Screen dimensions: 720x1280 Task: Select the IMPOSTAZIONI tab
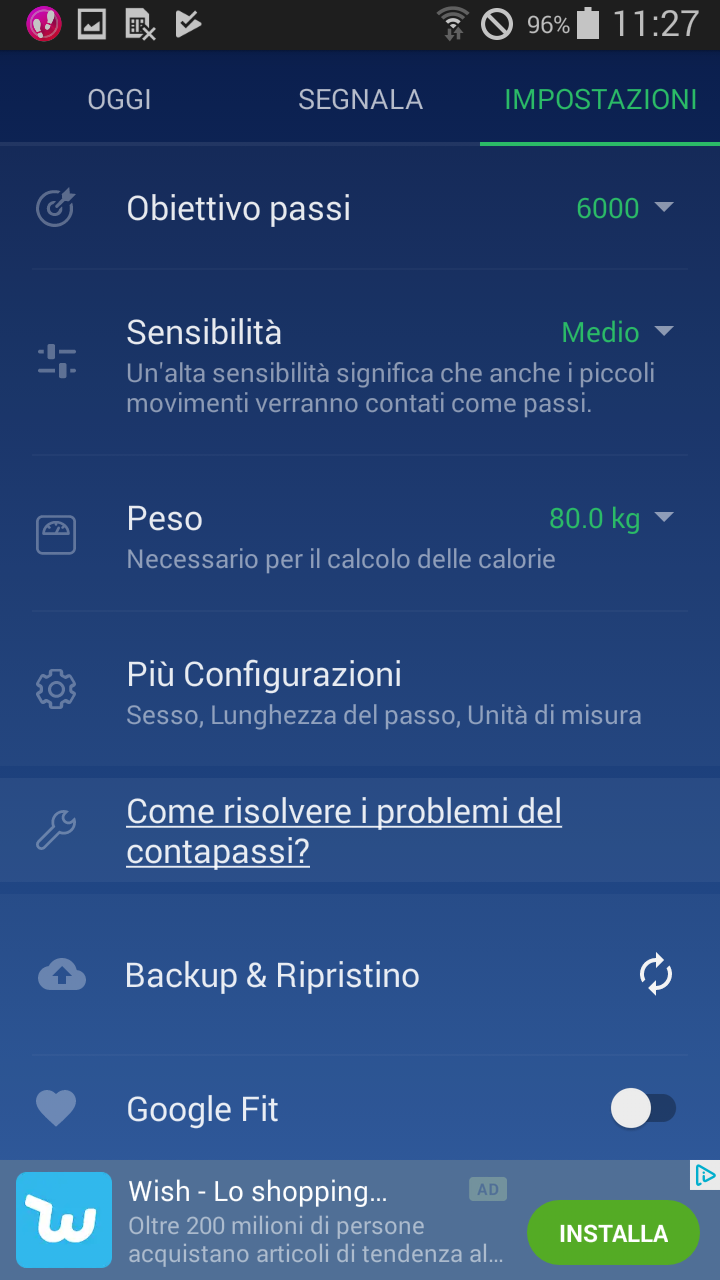[600, 100]
